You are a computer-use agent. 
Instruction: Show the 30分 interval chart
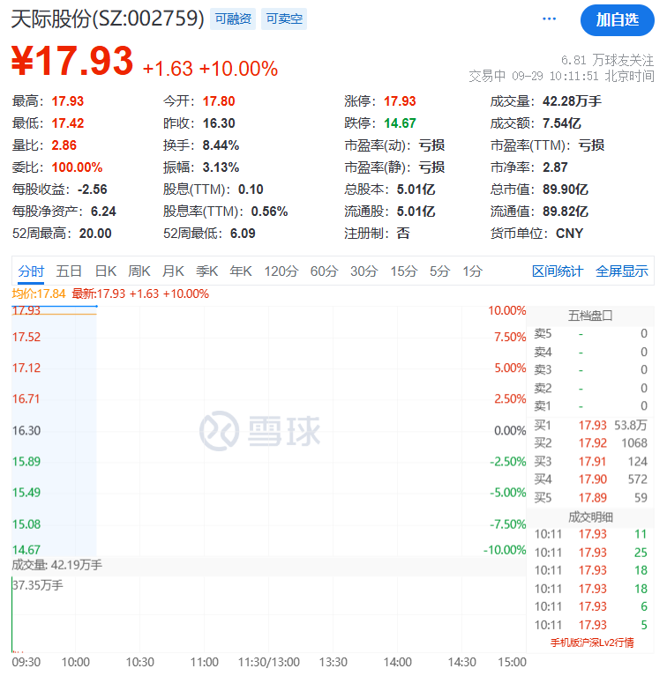click(364, 271)
